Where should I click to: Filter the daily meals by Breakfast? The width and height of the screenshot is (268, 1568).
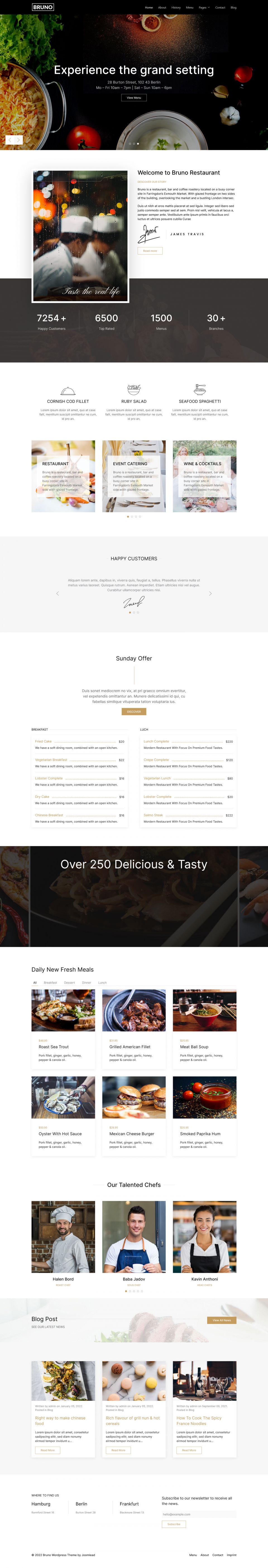[x=51, y=982]
